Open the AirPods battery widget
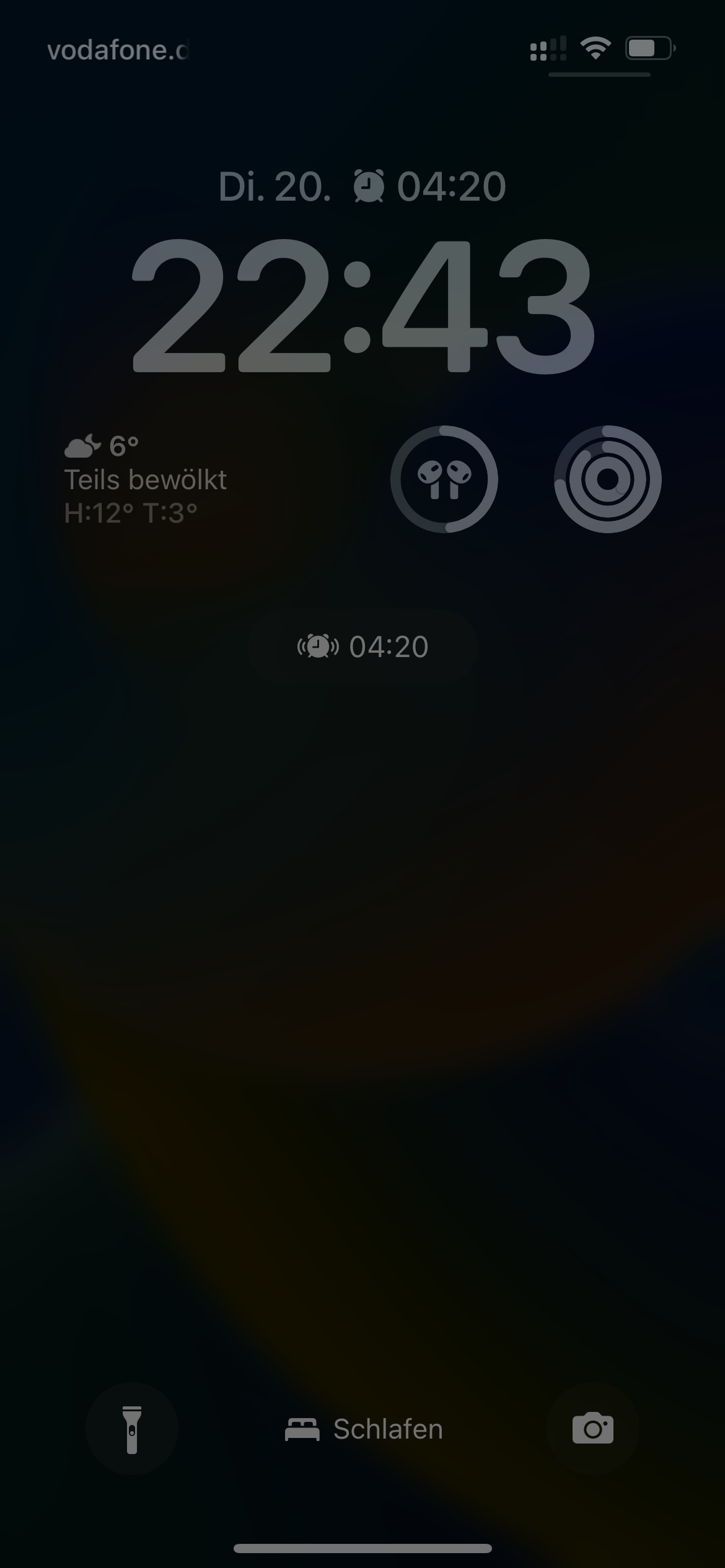Image resolution: width=725 pixels, height=1568 pixels. pyautogui.click(x=444, y=479)
